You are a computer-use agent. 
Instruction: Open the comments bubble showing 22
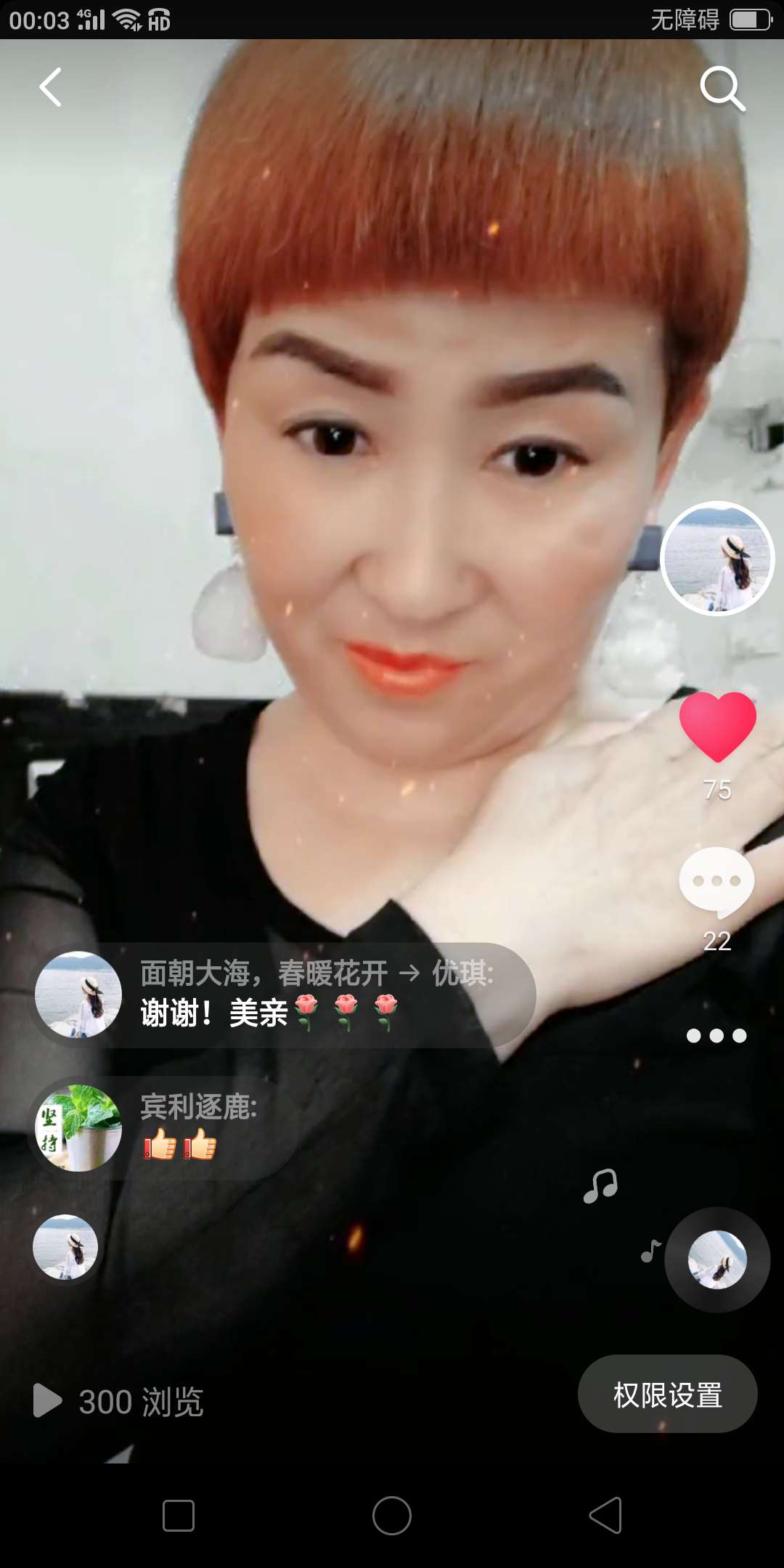pyautogui.click(x=716, y=883)
